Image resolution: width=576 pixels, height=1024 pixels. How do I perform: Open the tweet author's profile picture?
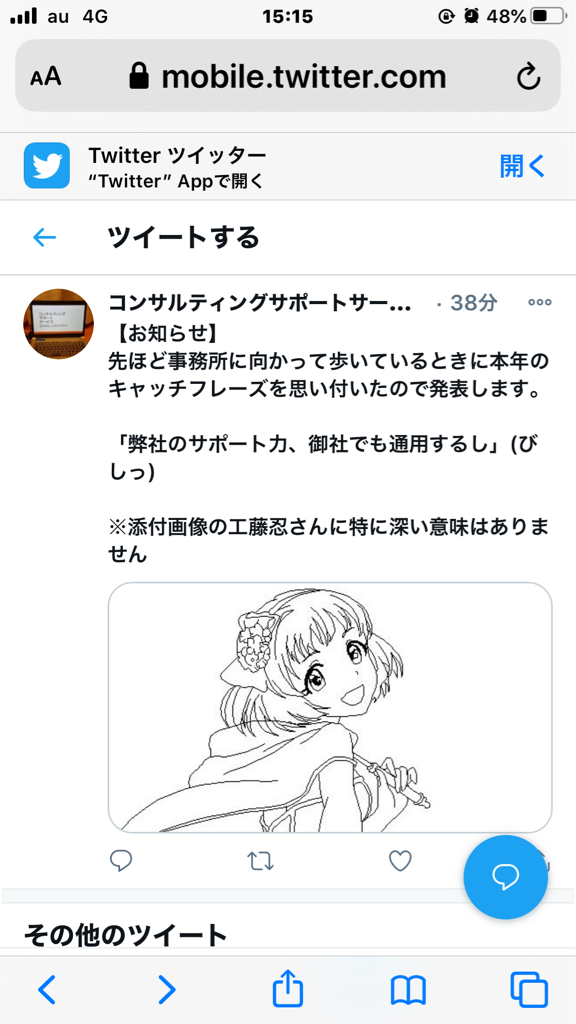pos(59,325)
